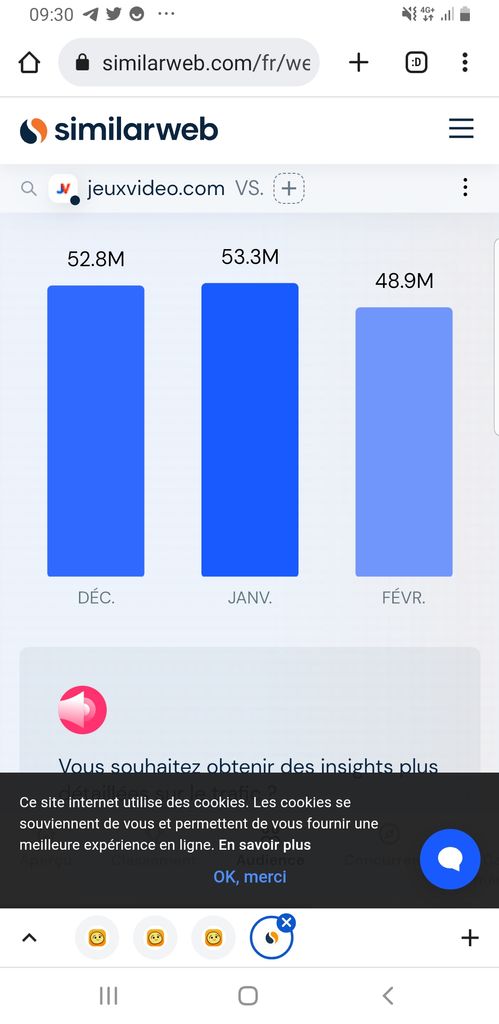
Task: Close the active Similarweb tab
Action: [x=286, y=922]
